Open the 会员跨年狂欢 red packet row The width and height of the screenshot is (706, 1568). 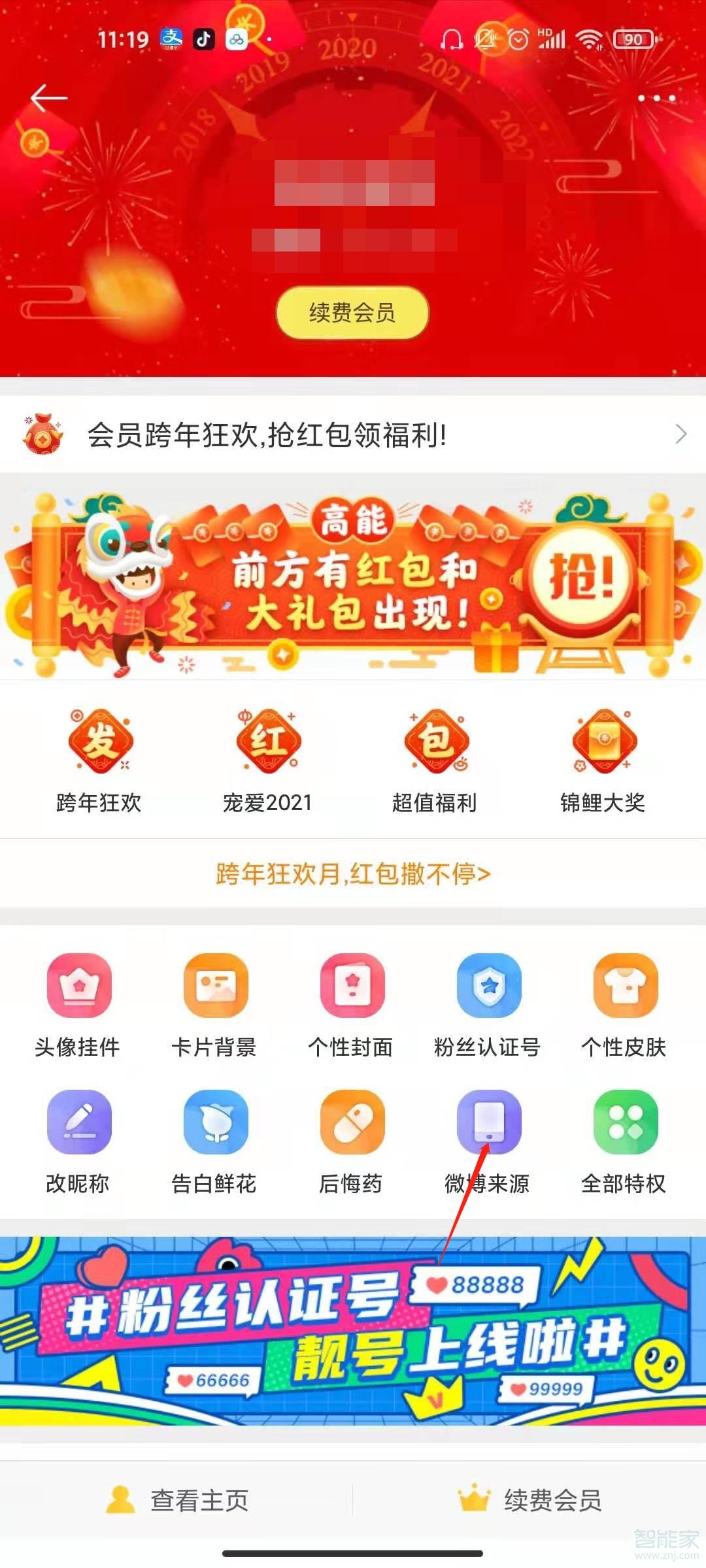coord(353,434)
